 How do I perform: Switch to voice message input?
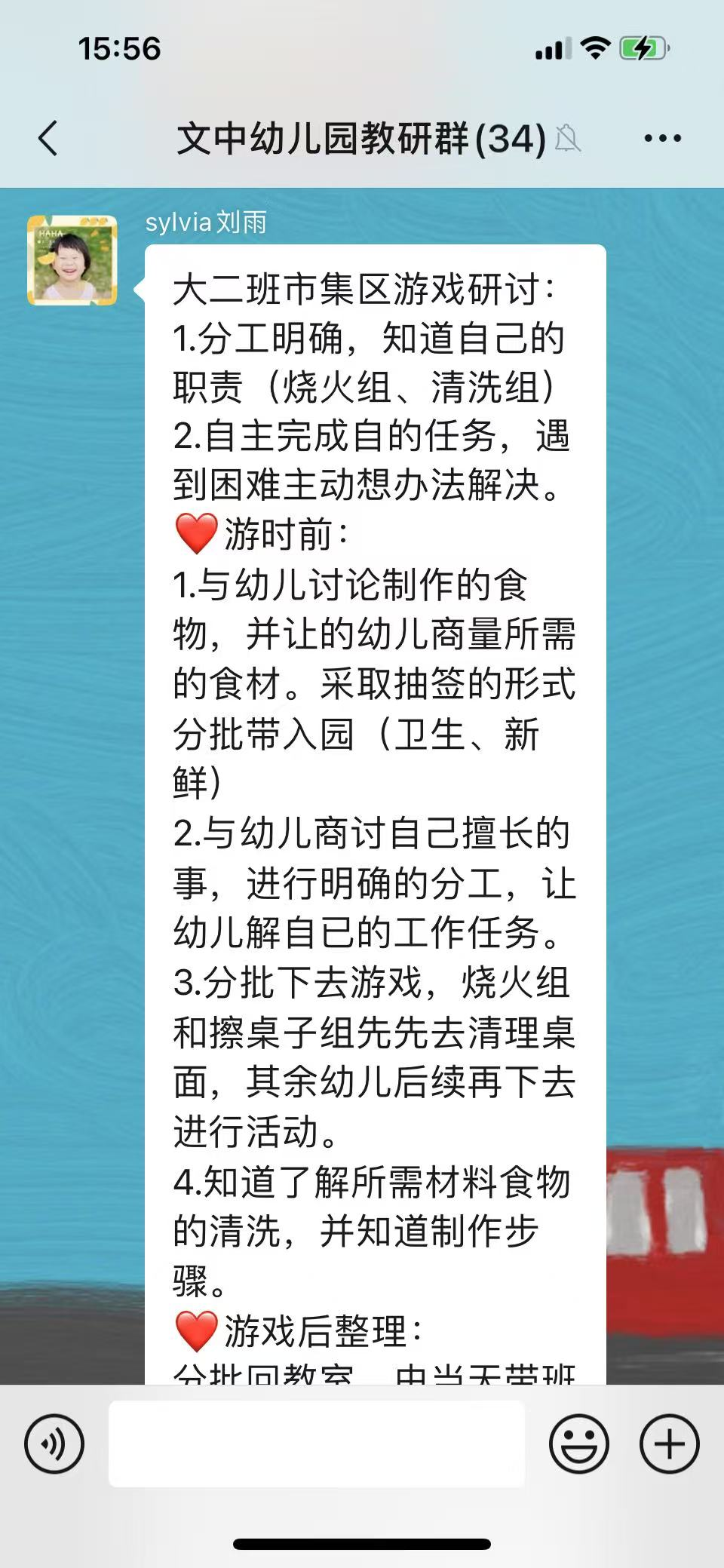click(54, 1444)
